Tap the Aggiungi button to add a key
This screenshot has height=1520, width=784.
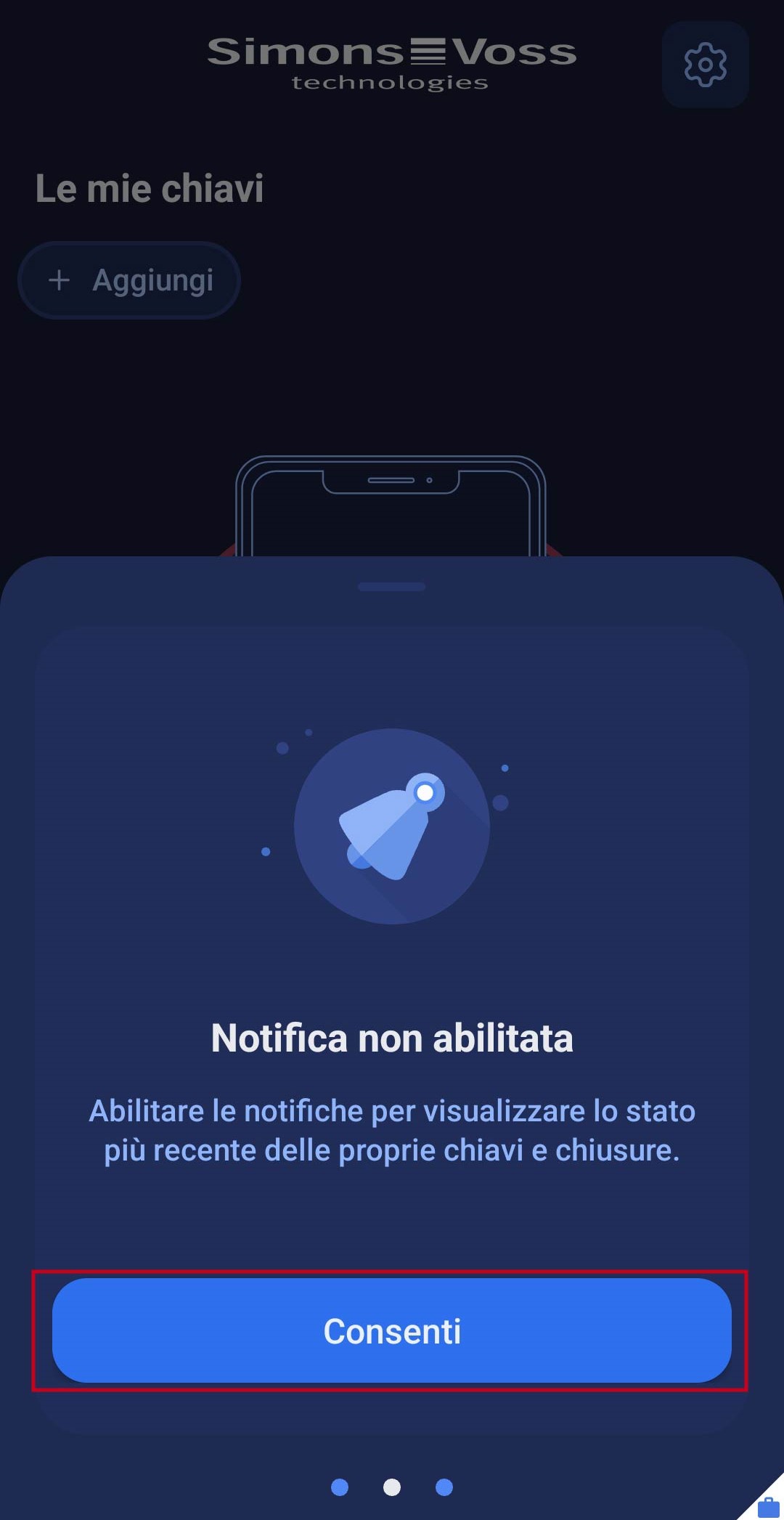[129, 280]
